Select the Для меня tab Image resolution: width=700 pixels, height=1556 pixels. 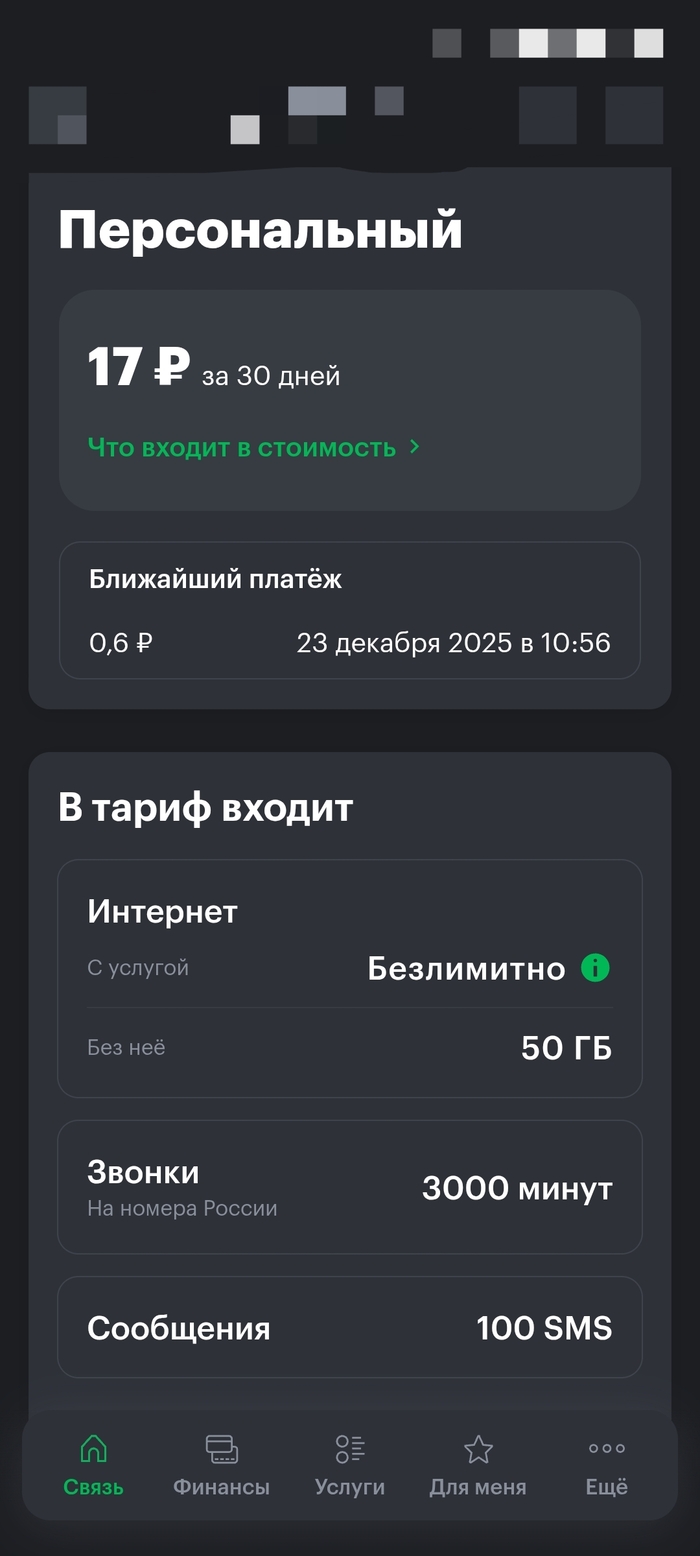click(478, 1465)
